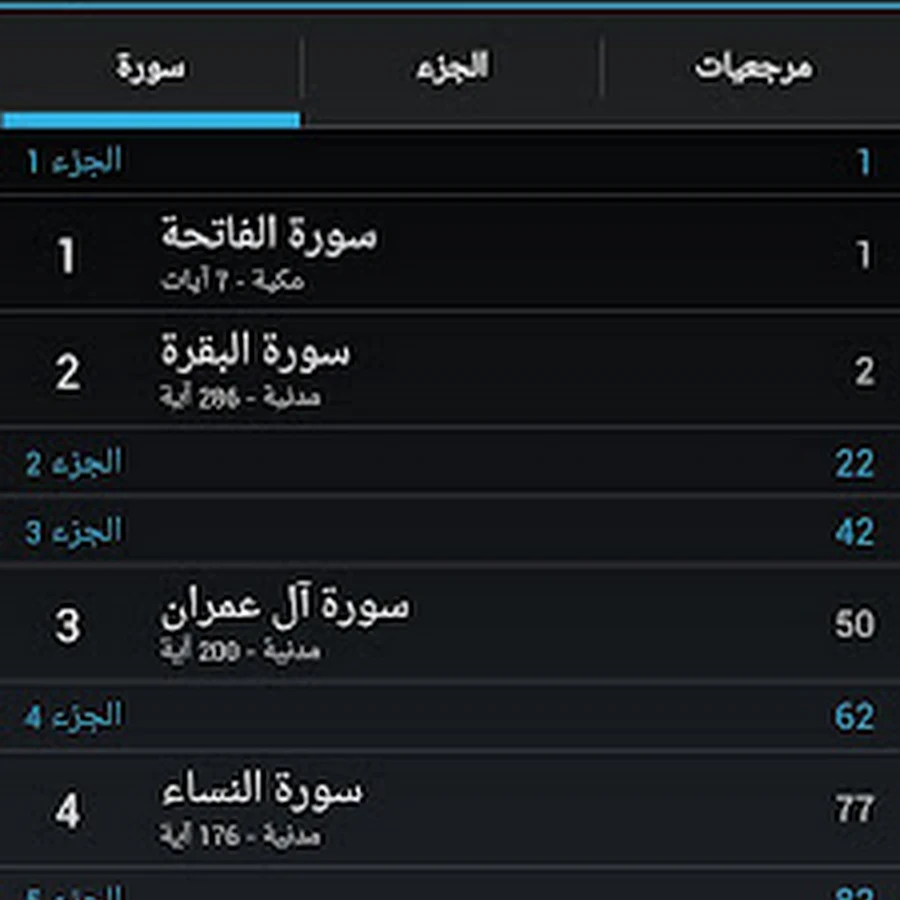Go to الجزء 3 at page 42
The height and width of the screenshot is (900, 900).
[450, 531]
